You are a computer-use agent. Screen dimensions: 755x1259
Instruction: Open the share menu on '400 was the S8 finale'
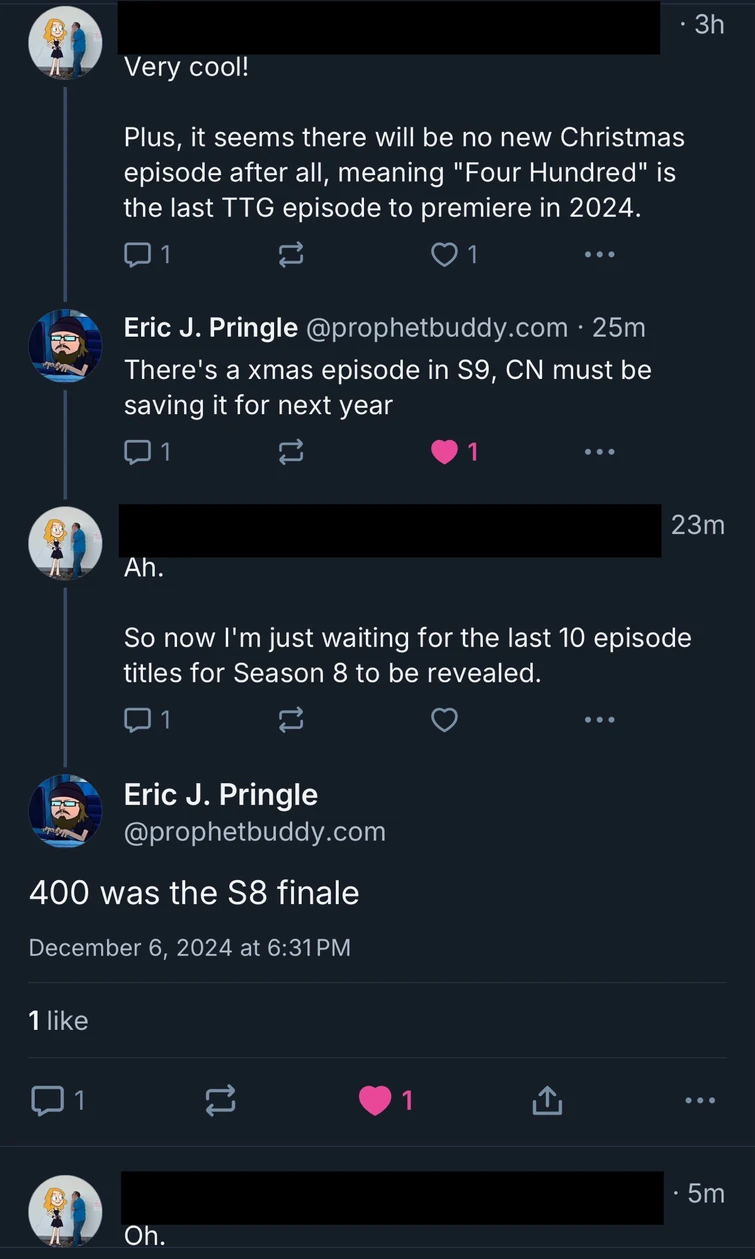[546, 1100]
